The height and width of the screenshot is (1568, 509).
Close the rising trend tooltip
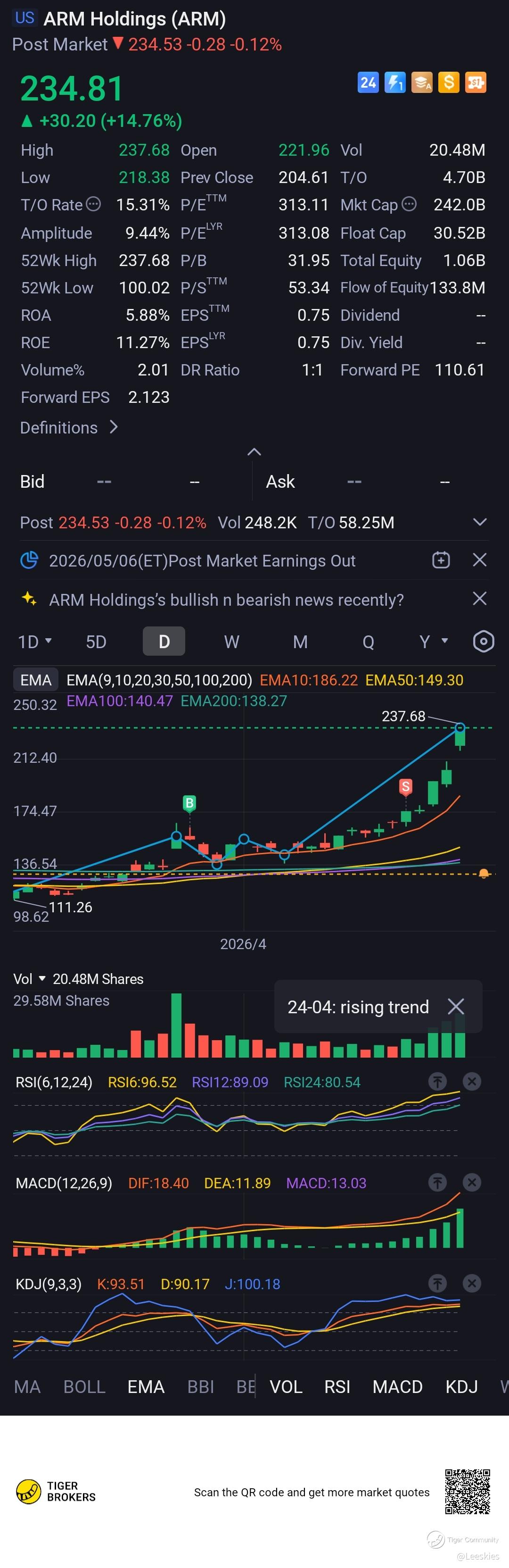click(456, 1007)
